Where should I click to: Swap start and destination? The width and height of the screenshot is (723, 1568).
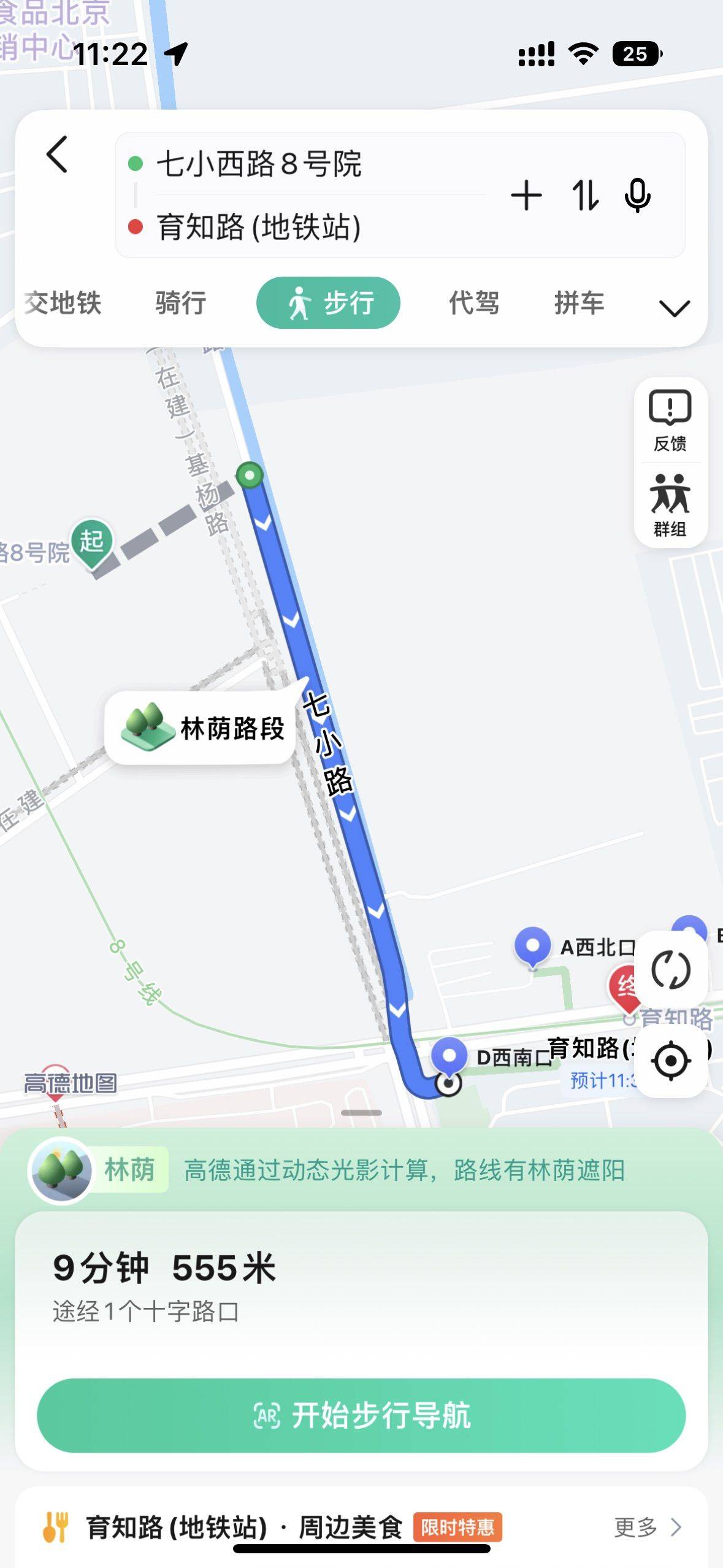point(585,196)
